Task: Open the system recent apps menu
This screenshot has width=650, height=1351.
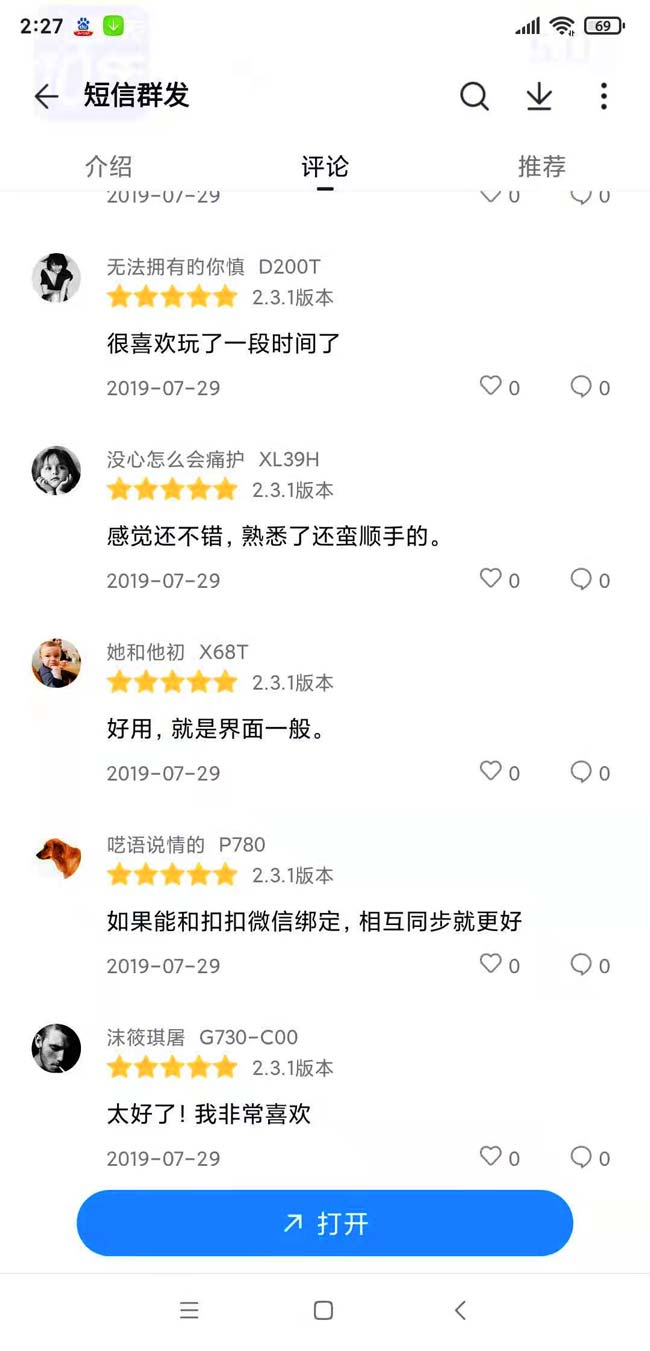Action: coord(189,1310)
